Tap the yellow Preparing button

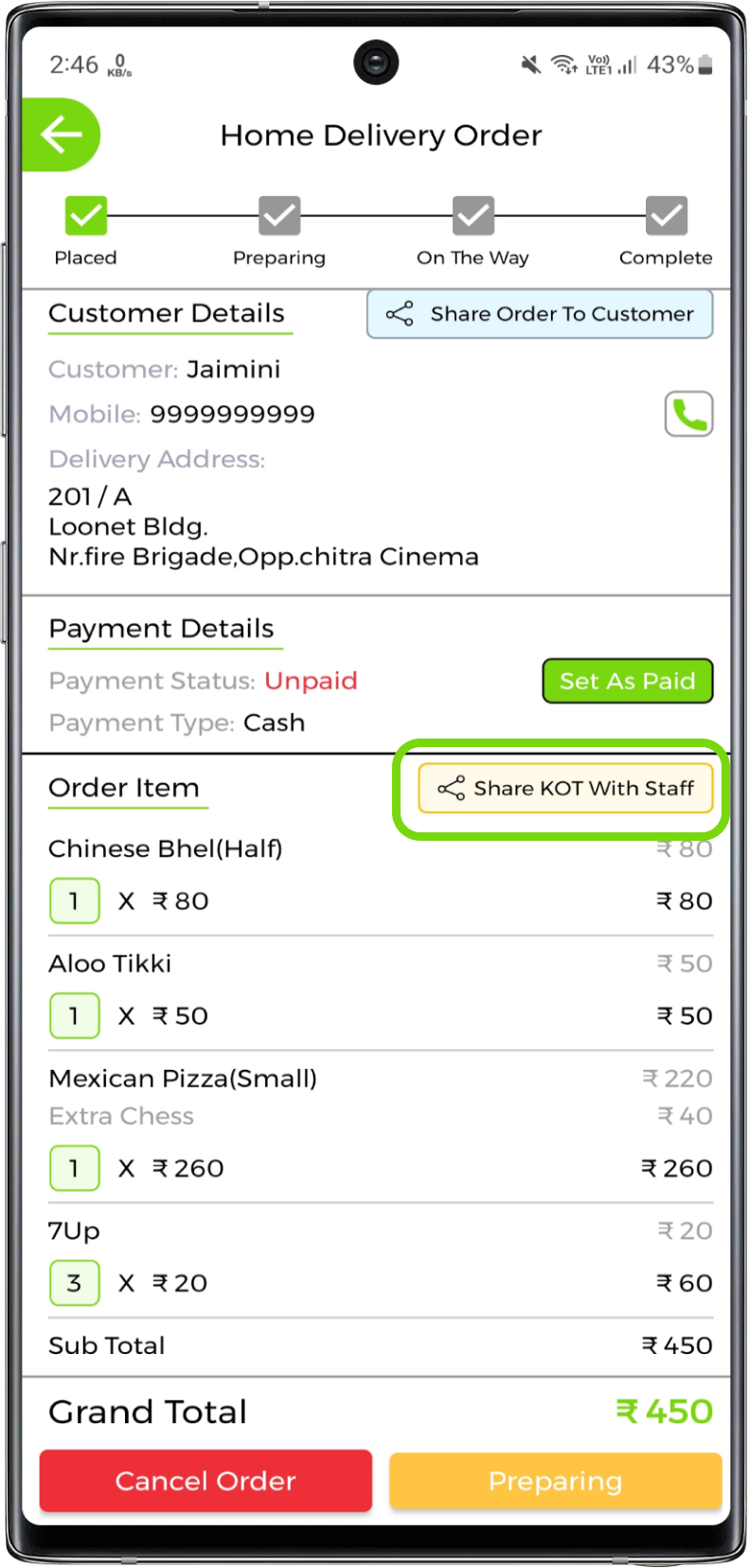555,1480
